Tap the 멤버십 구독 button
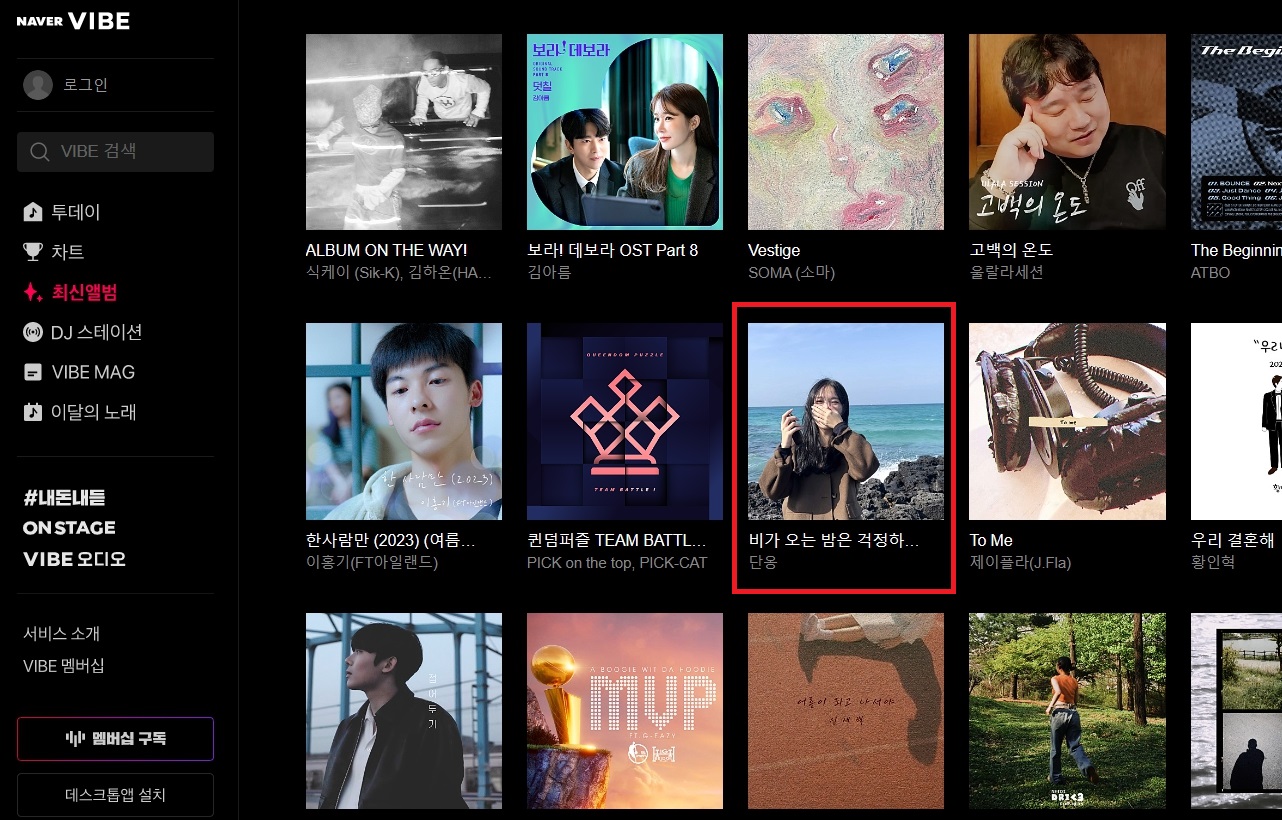The width and height of the screenshot is (1282, 820). coord(115,739)
